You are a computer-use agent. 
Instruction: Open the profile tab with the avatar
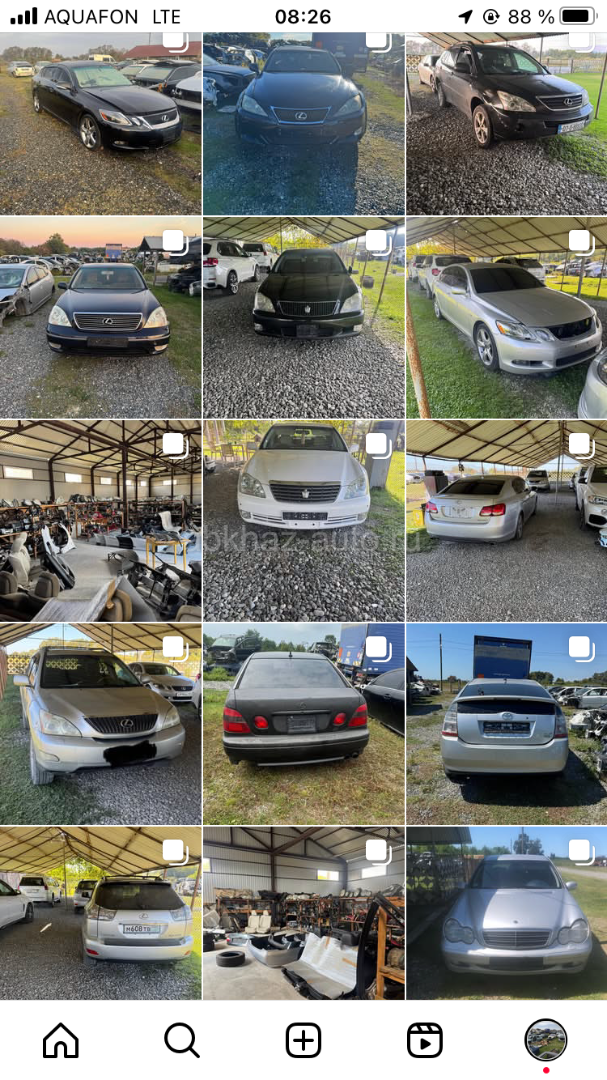(546, 1041)
